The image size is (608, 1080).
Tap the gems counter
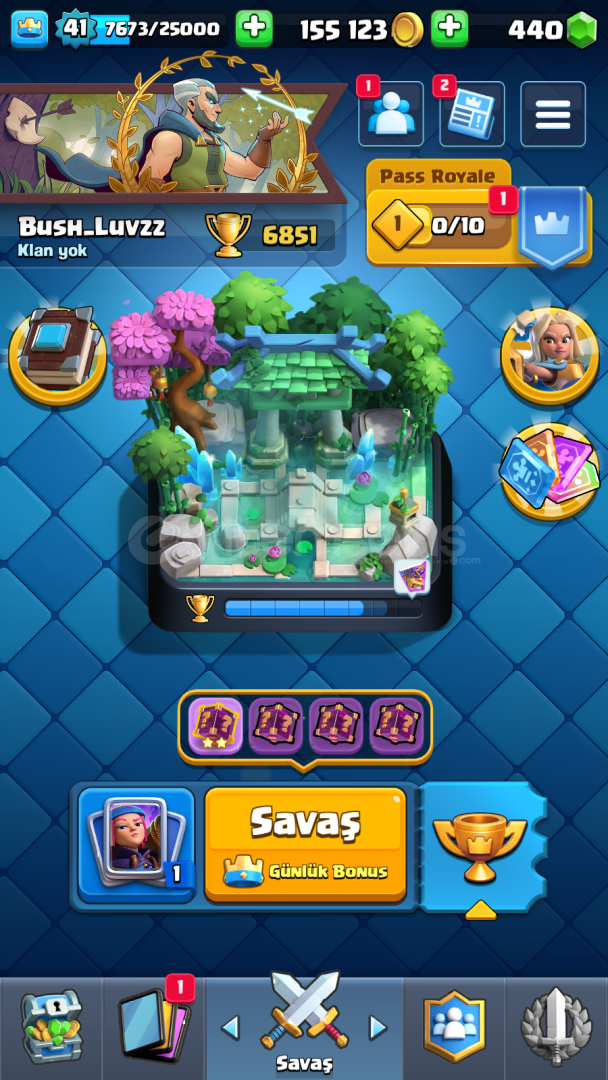click(551, 29)
